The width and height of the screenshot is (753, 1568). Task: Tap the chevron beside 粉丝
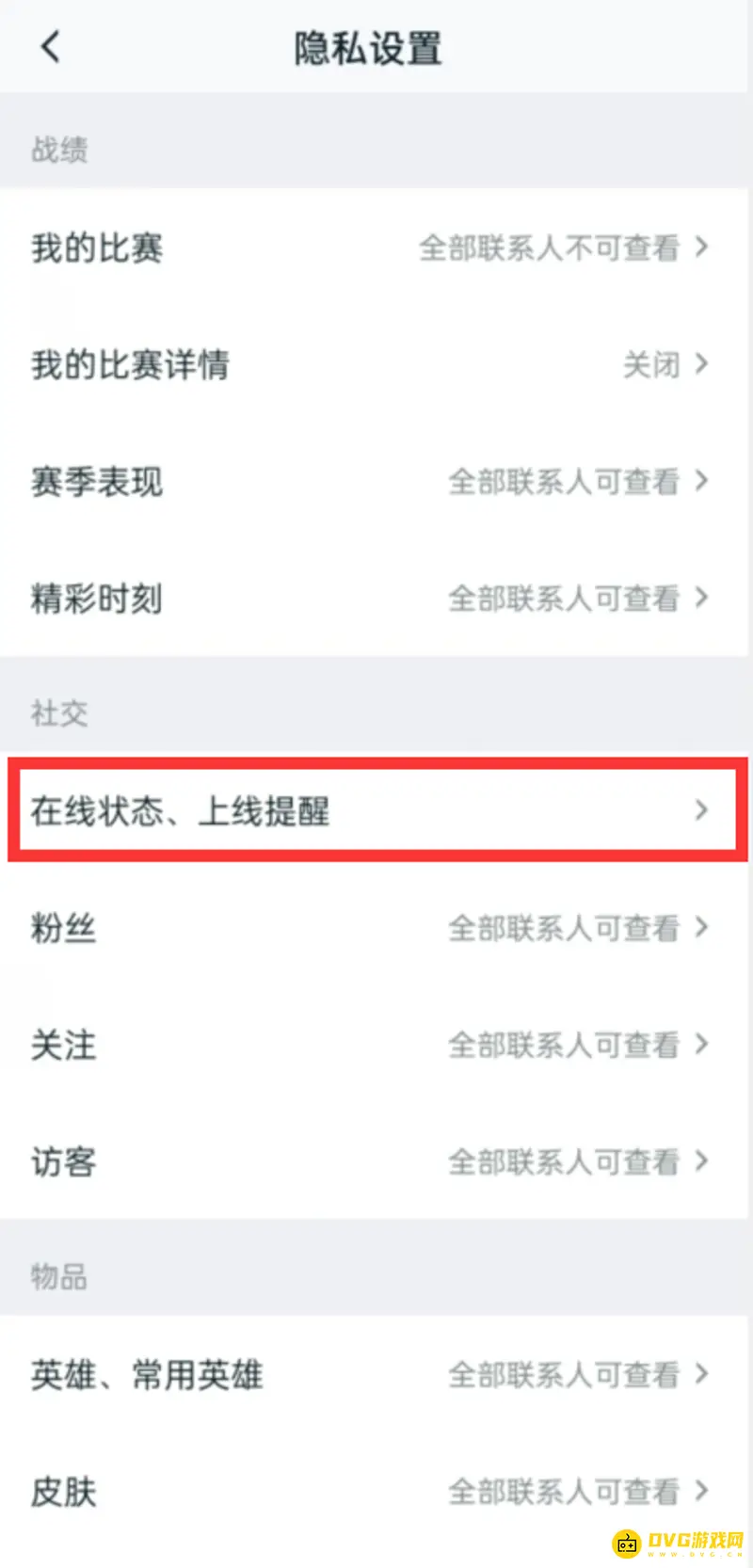[700, 927]
